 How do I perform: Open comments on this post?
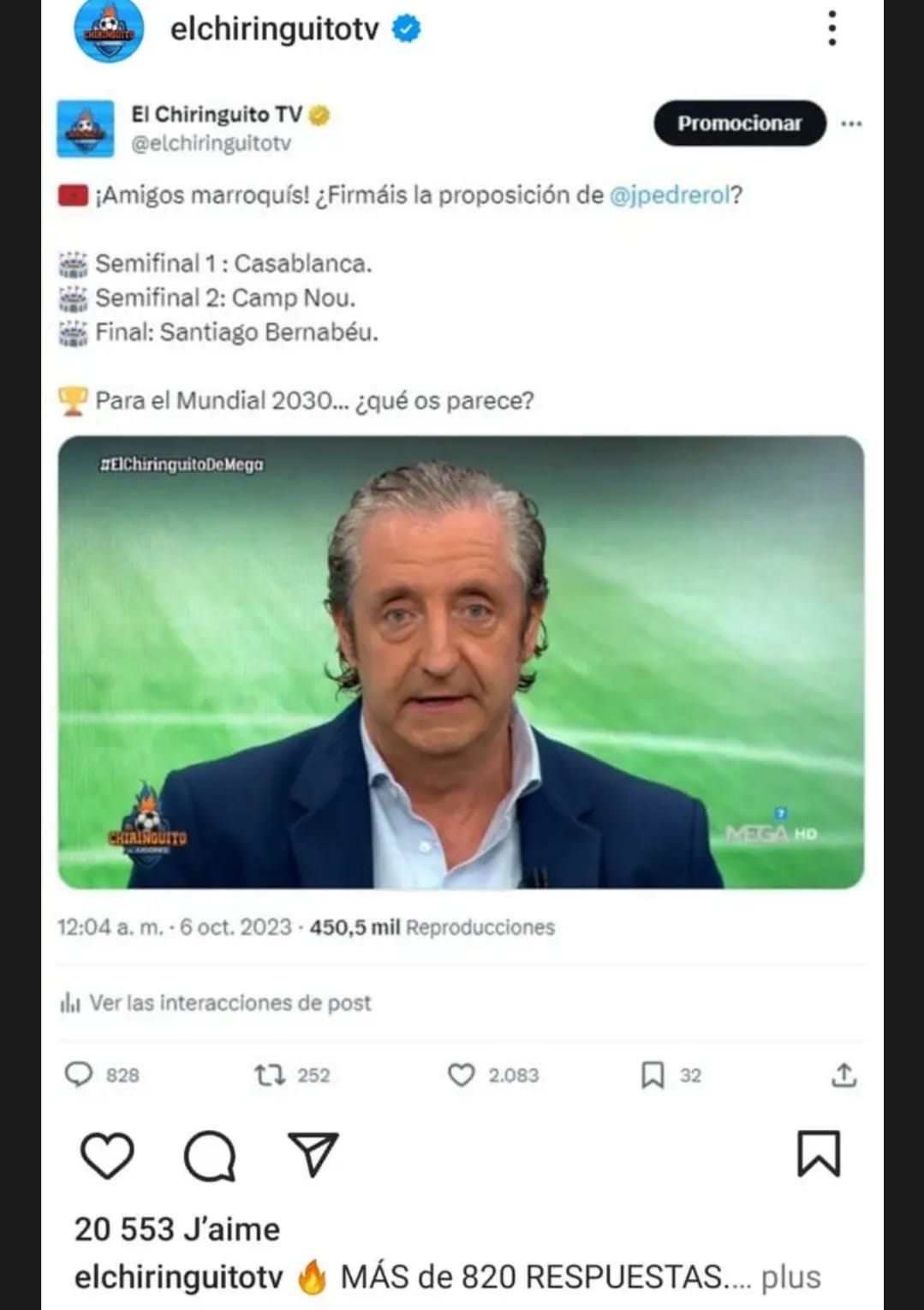point(210,1155)
